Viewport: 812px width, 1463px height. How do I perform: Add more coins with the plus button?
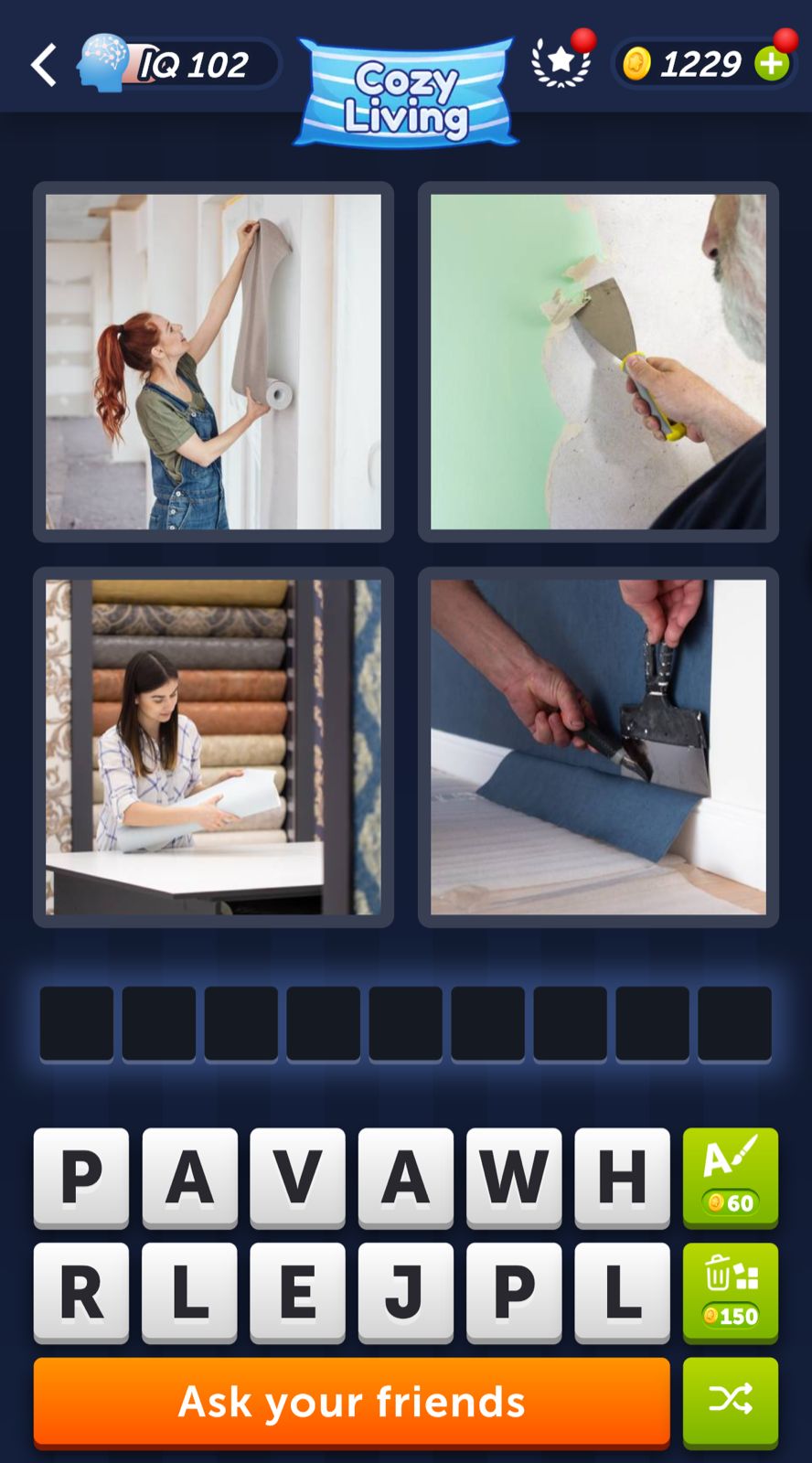click(772, 64)
